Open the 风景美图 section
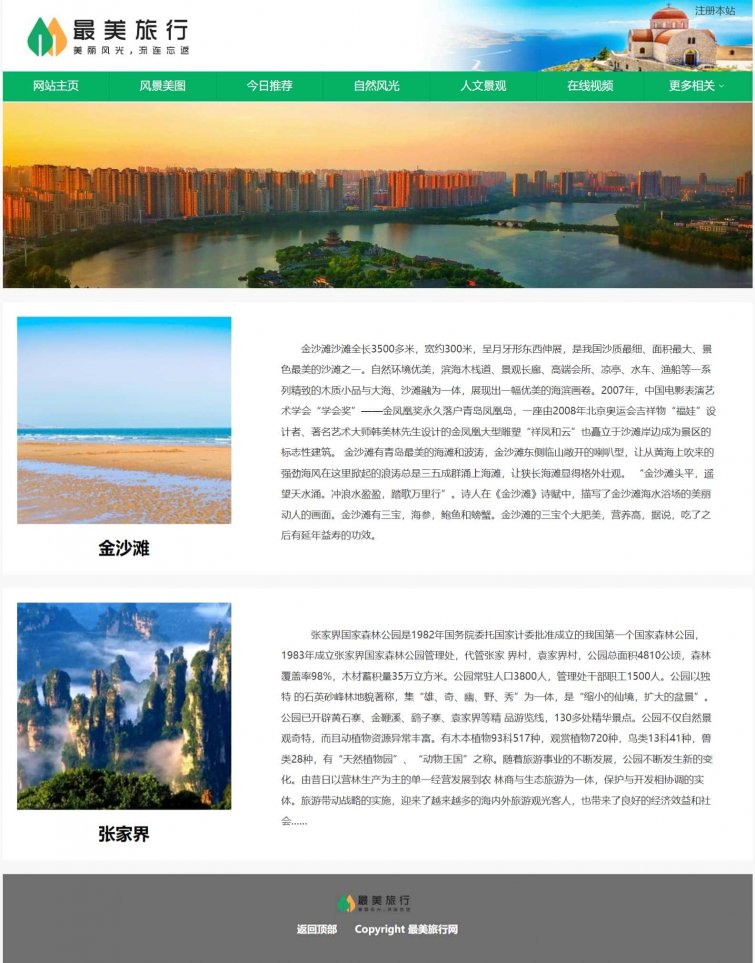This screenshot has height=963, width=755. pyautogui.click(x=162, y=86)
